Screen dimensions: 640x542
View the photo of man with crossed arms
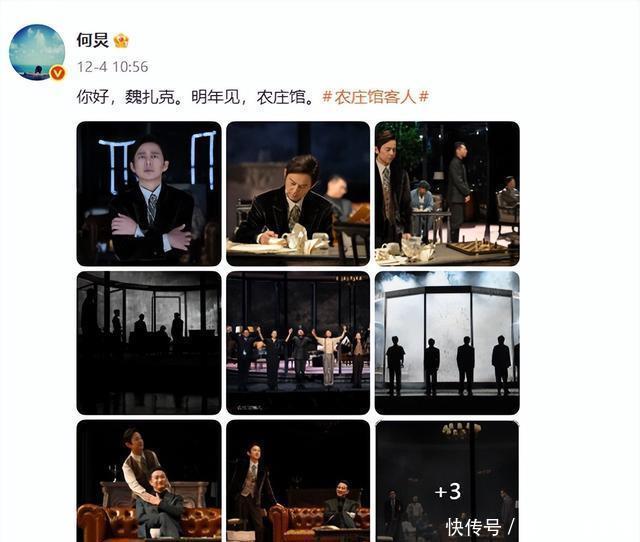click(x=149, y=193)
